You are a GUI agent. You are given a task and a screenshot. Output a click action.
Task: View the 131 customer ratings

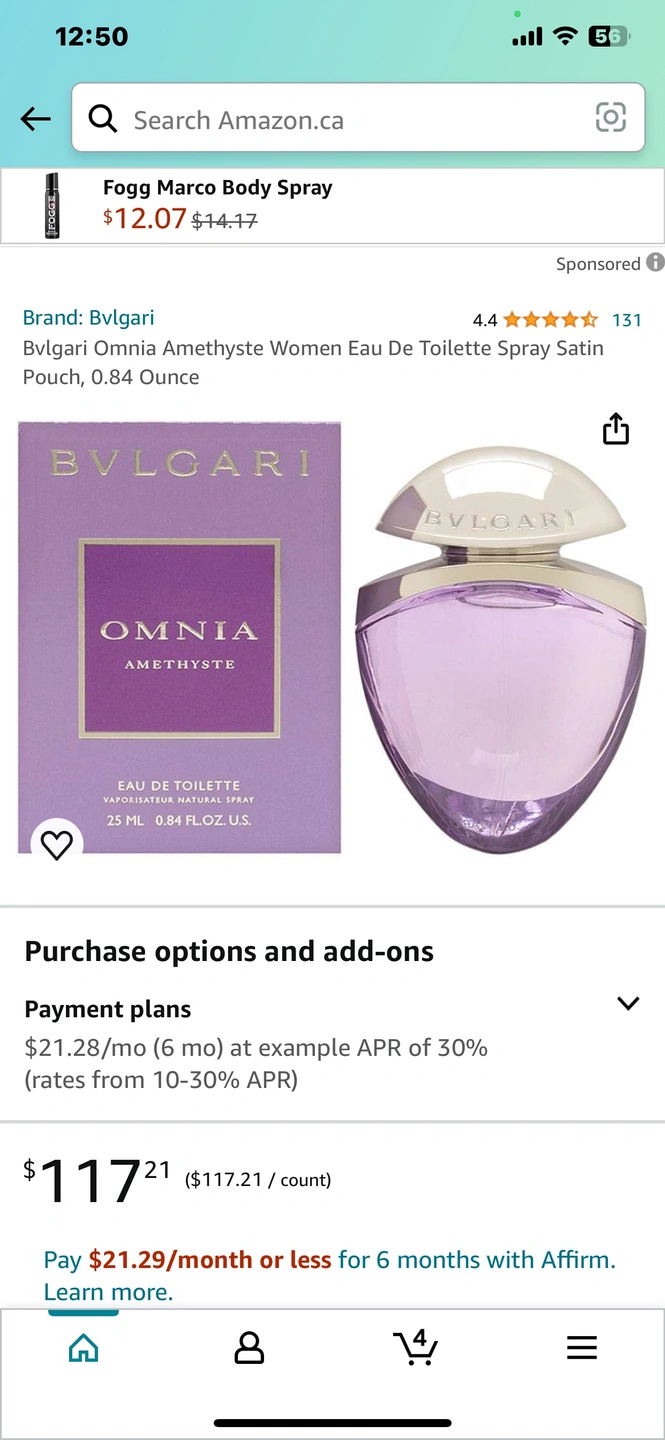627,320
